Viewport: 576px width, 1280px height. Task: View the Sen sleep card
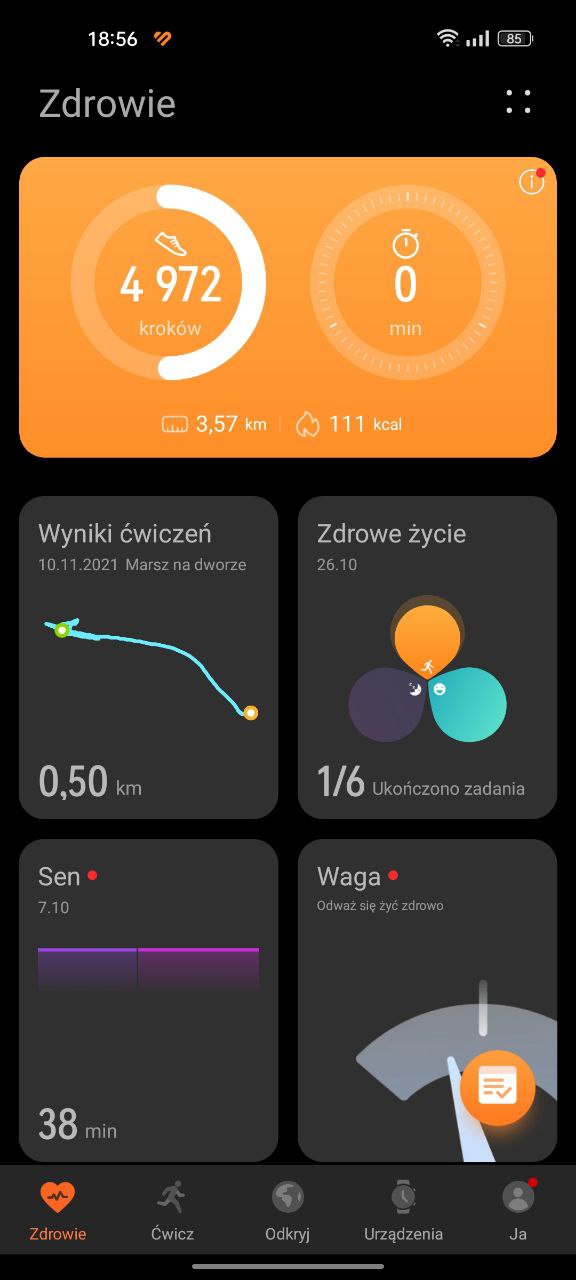point(148,1000)
